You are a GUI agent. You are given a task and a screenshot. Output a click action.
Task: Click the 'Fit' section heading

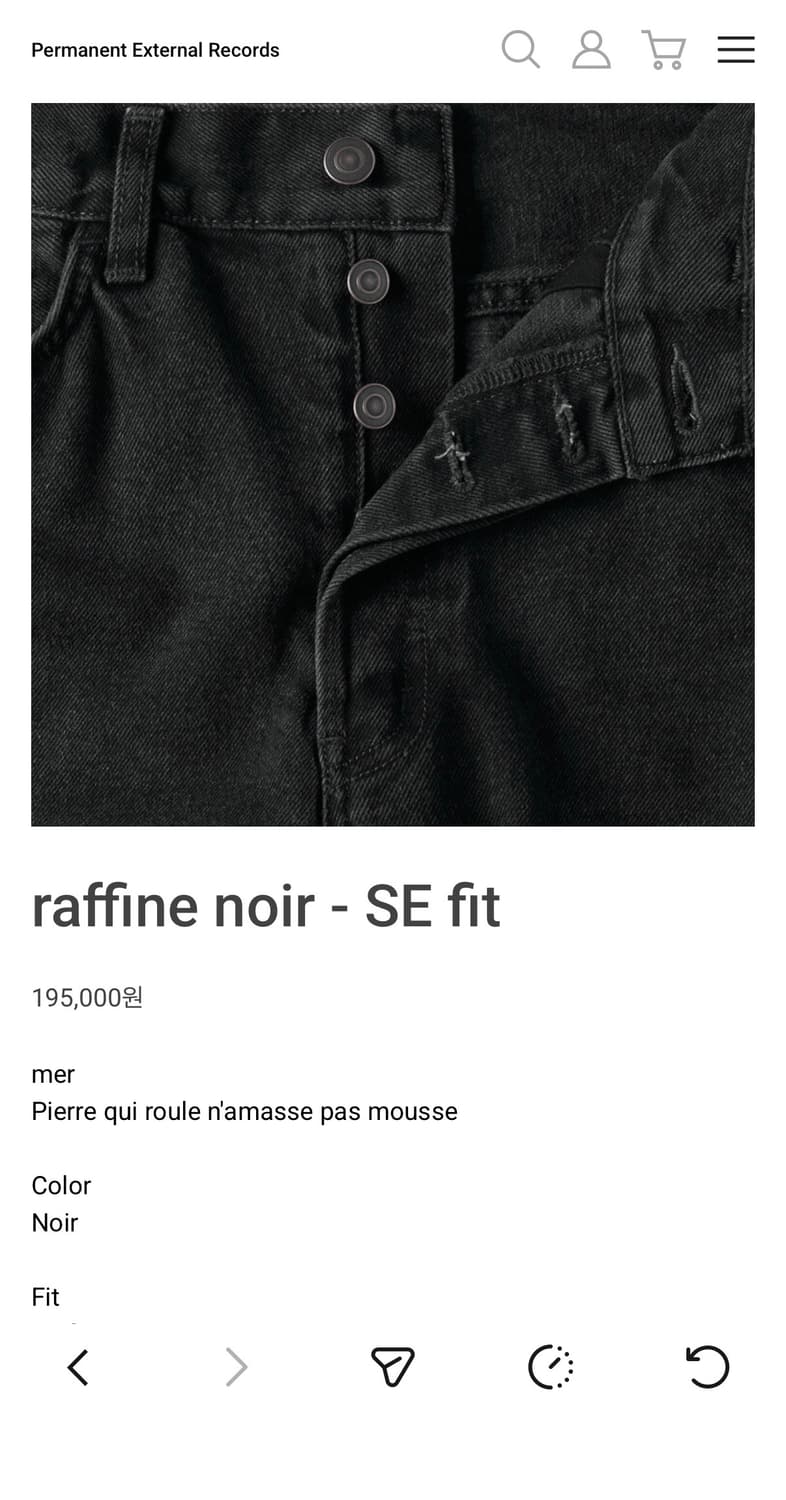45,1297
